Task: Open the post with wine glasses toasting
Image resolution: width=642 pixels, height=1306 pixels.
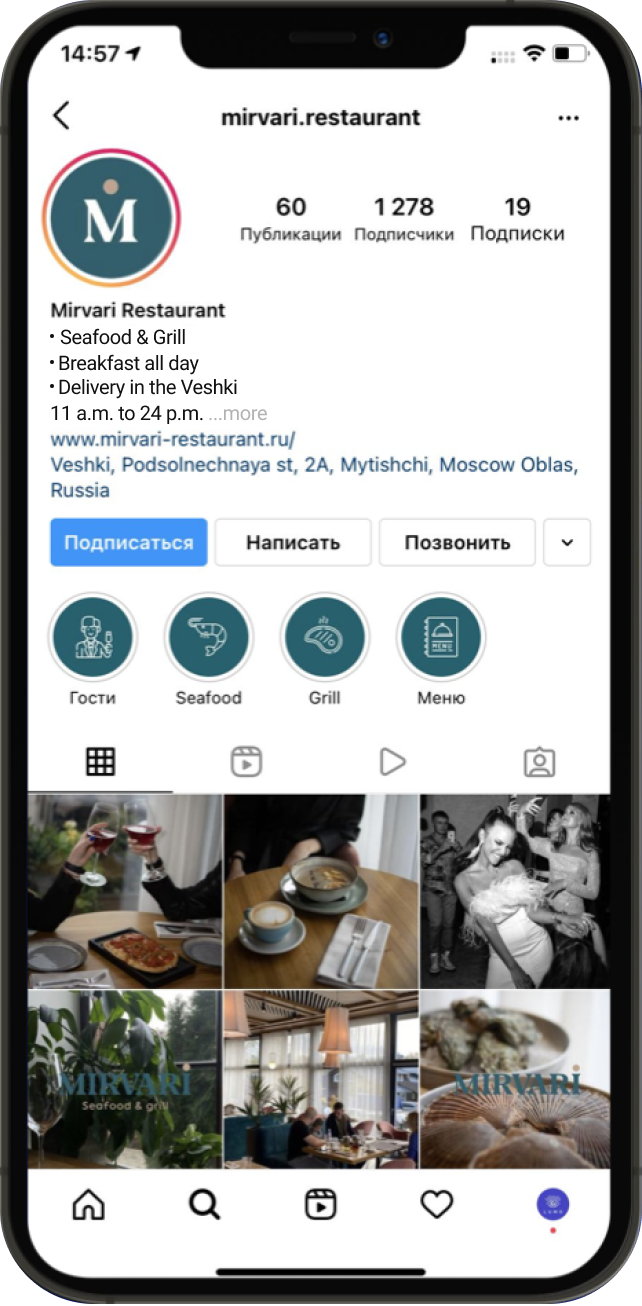Action: click(124, 890)
